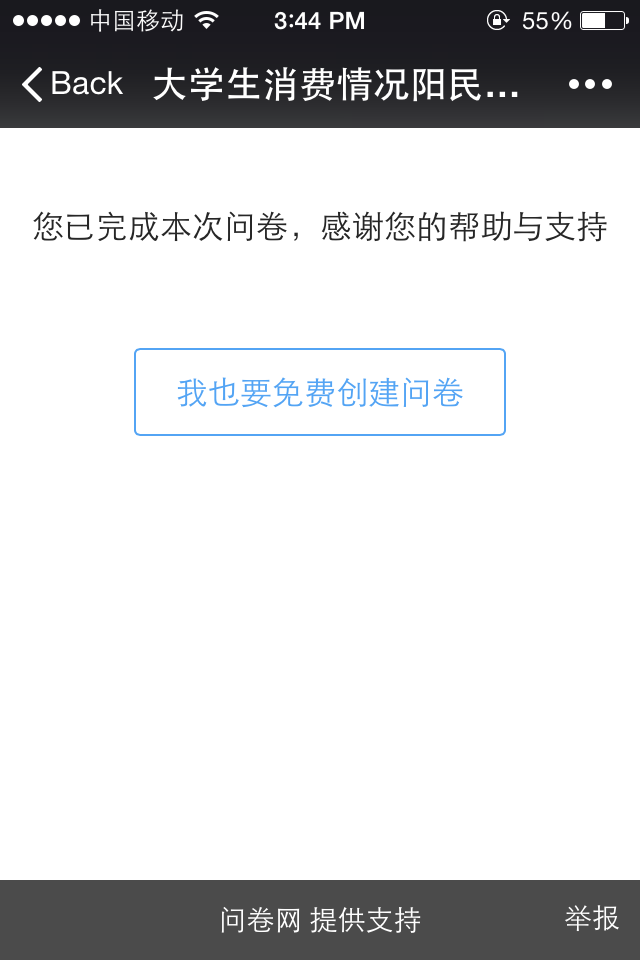Report this survey via 举报
The height and width of the screenshot is (960, 640).
coord(592,918)
